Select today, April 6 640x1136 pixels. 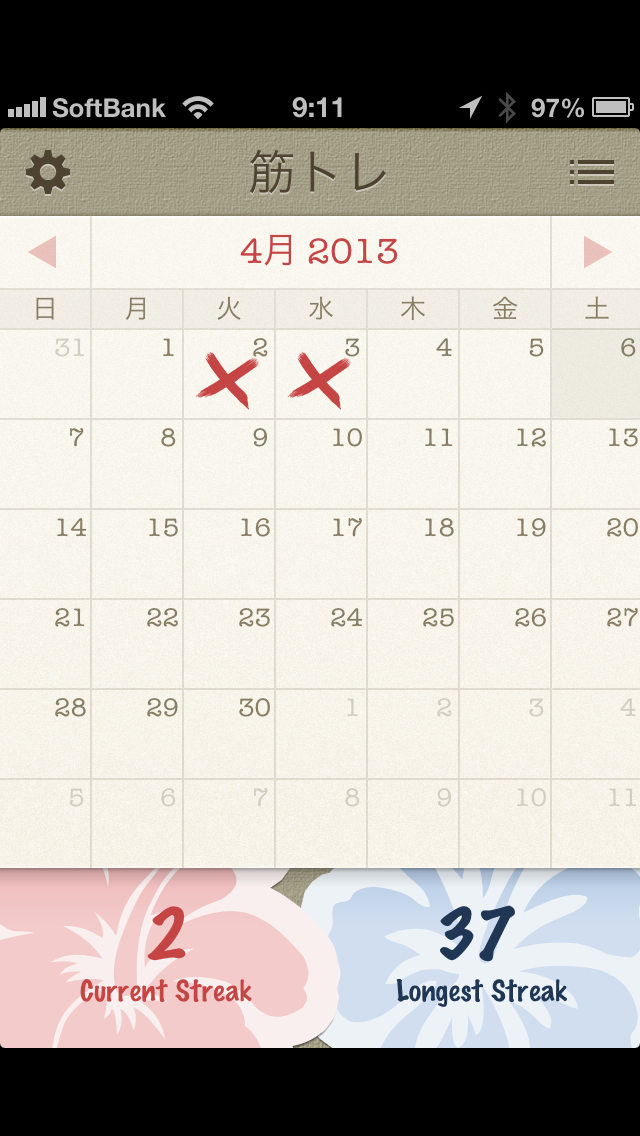pos(597,375)
